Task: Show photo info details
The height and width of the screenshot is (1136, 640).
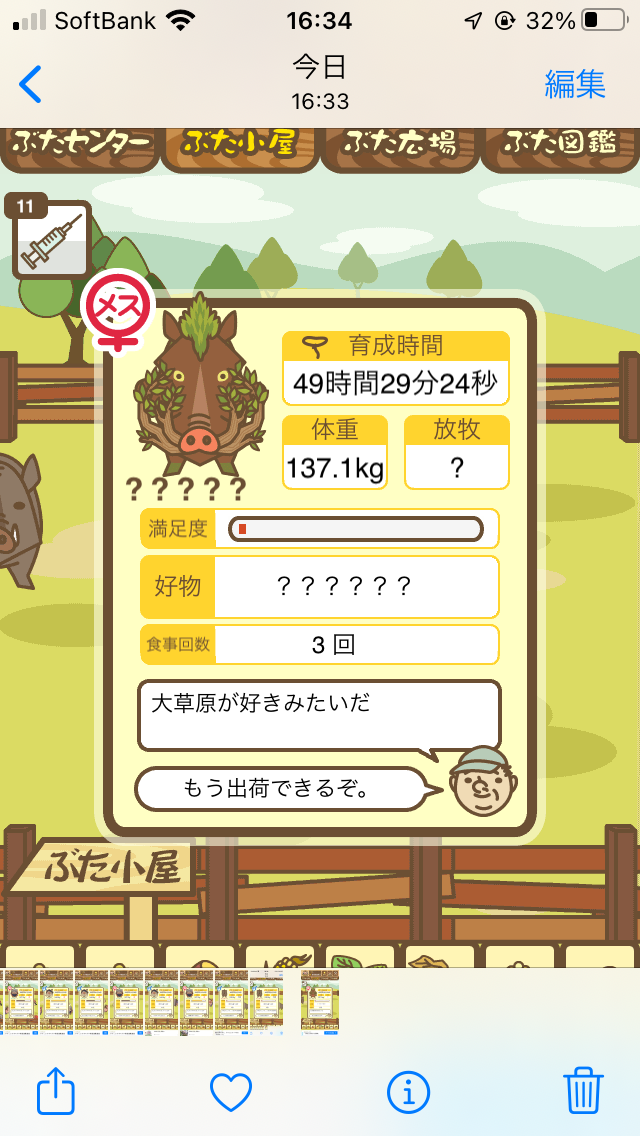Action: pyautogui.click(x=408, y=1092)
